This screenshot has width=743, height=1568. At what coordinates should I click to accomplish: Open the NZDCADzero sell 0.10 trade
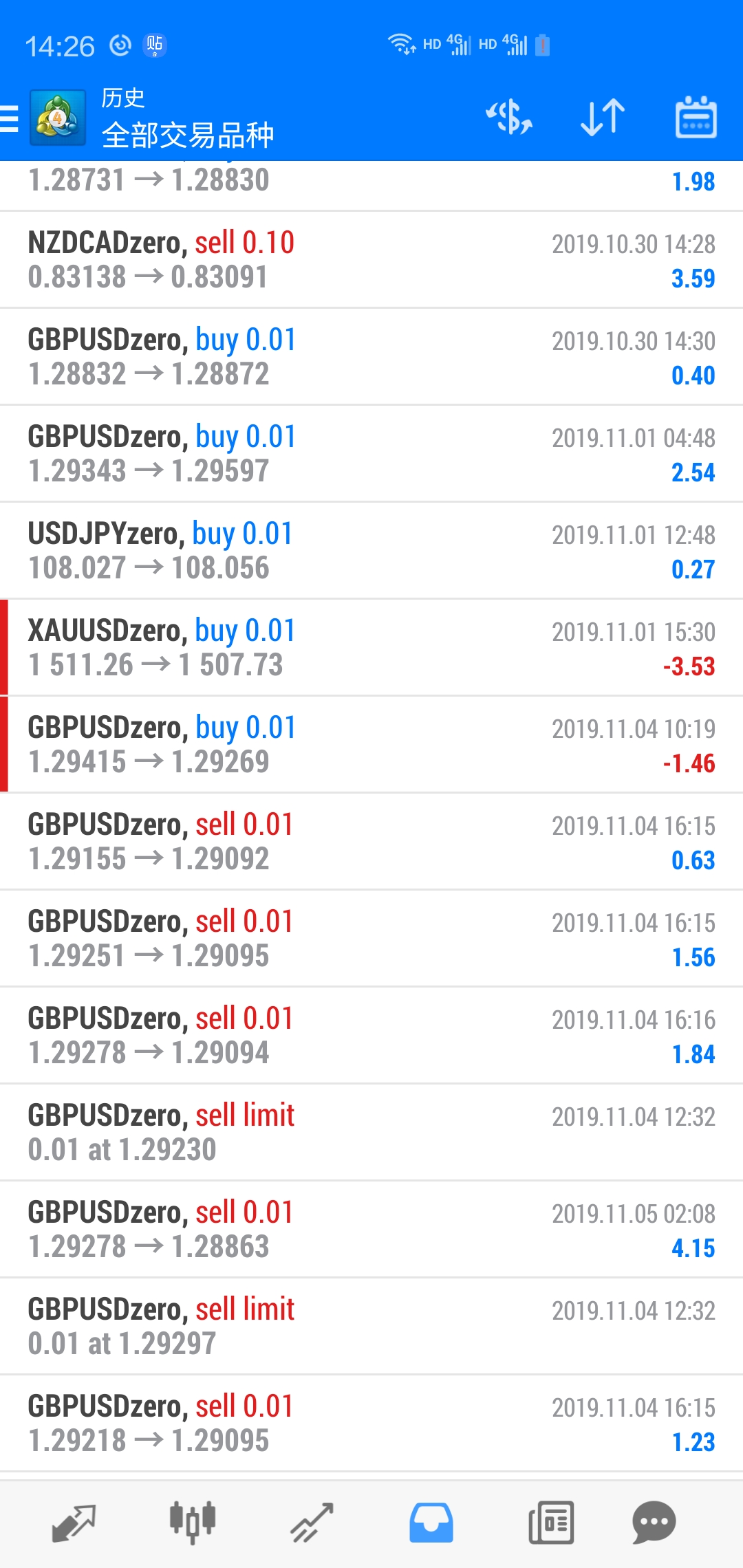[371, 260]
